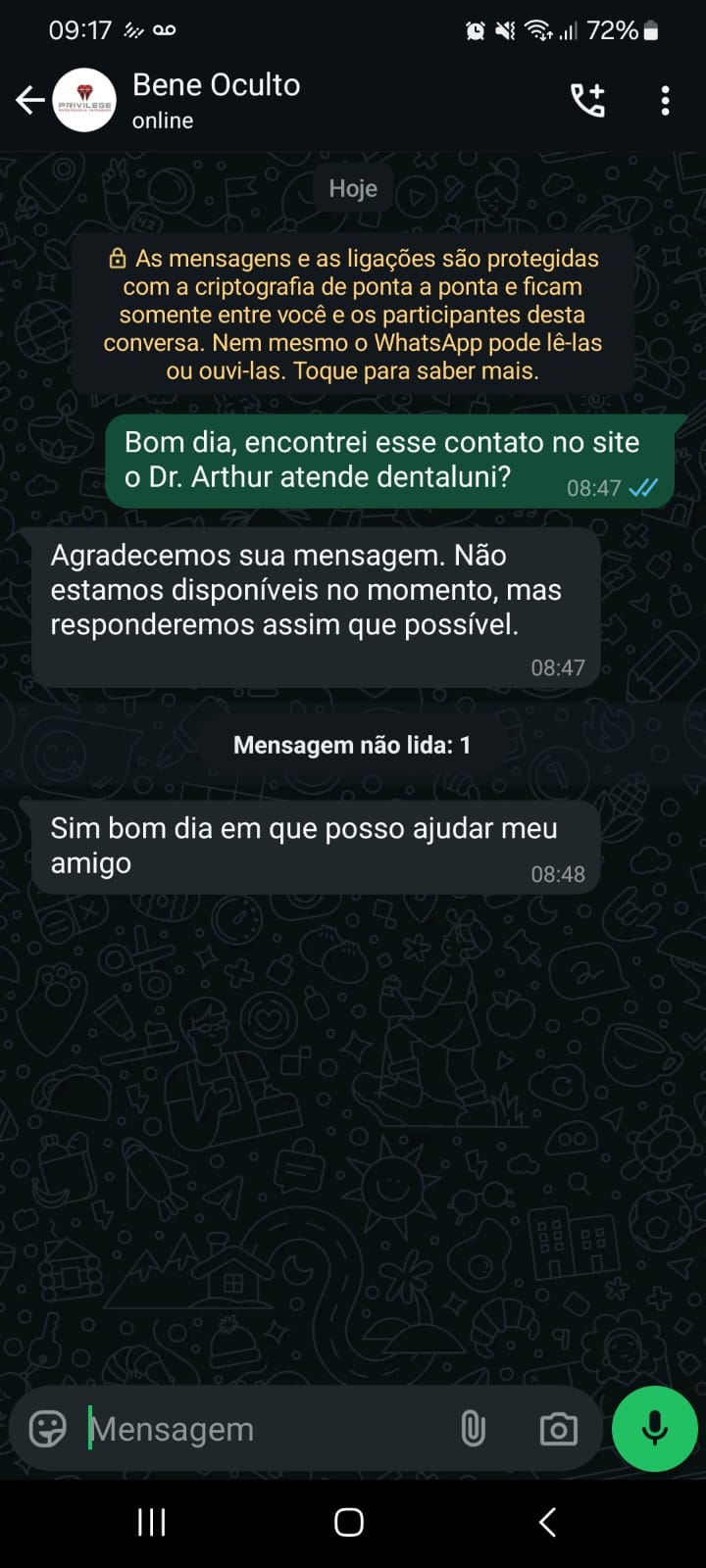Open the three-dot overflow menu
Screen dimensions: 706x1568
[665, 100]
